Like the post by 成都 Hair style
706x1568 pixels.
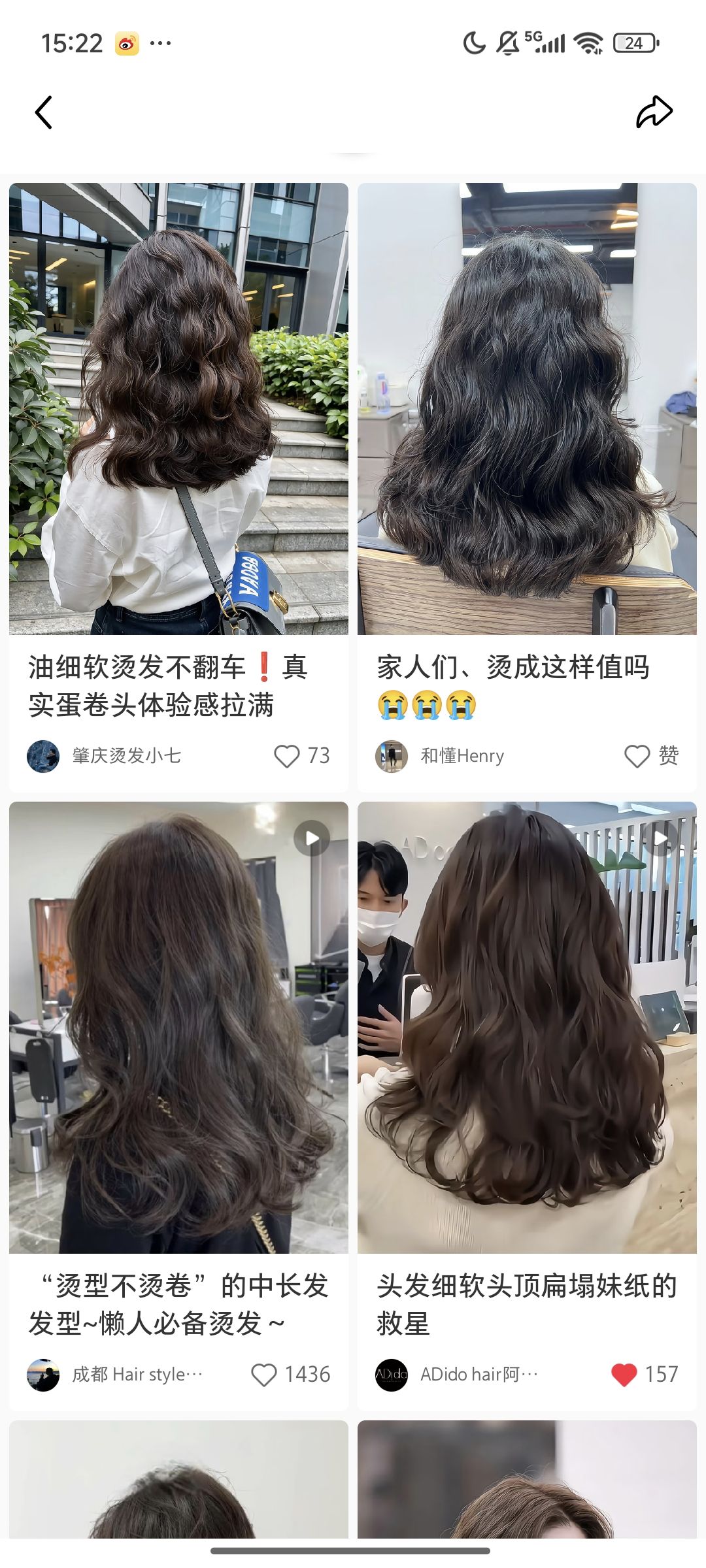pos(265,1375)
